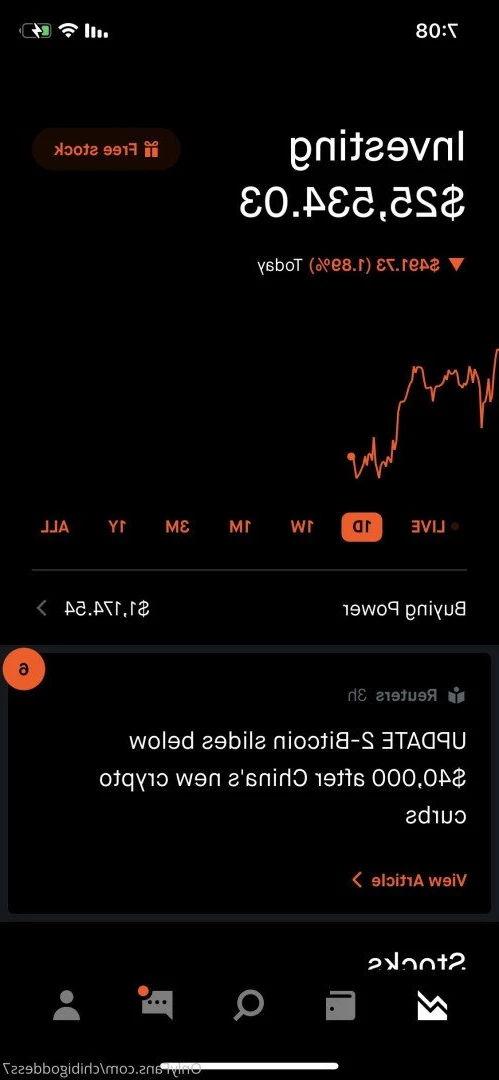Tap View Article on the Reuters story
The image size is (499, 1080).
(x=409, y=880)
